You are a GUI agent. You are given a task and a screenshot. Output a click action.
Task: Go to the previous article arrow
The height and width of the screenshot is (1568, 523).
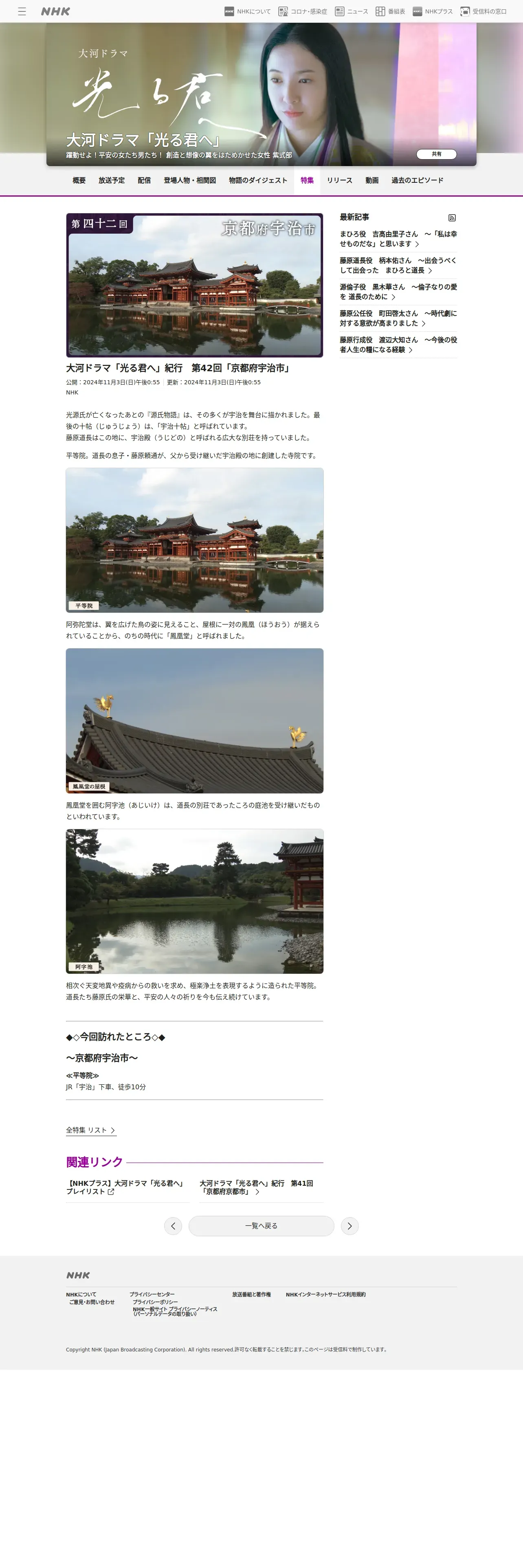click(173, 1226)
